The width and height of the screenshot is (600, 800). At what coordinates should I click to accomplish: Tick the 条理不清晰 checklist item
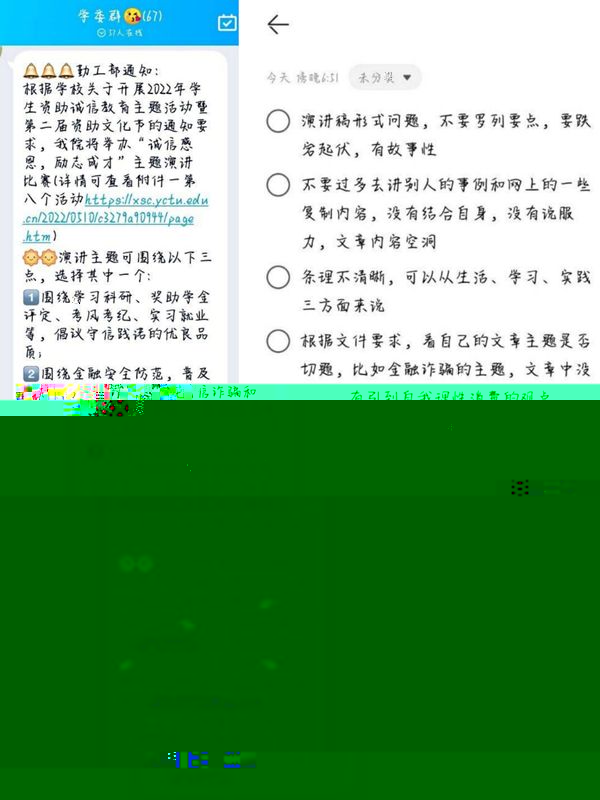pos(278,277)
